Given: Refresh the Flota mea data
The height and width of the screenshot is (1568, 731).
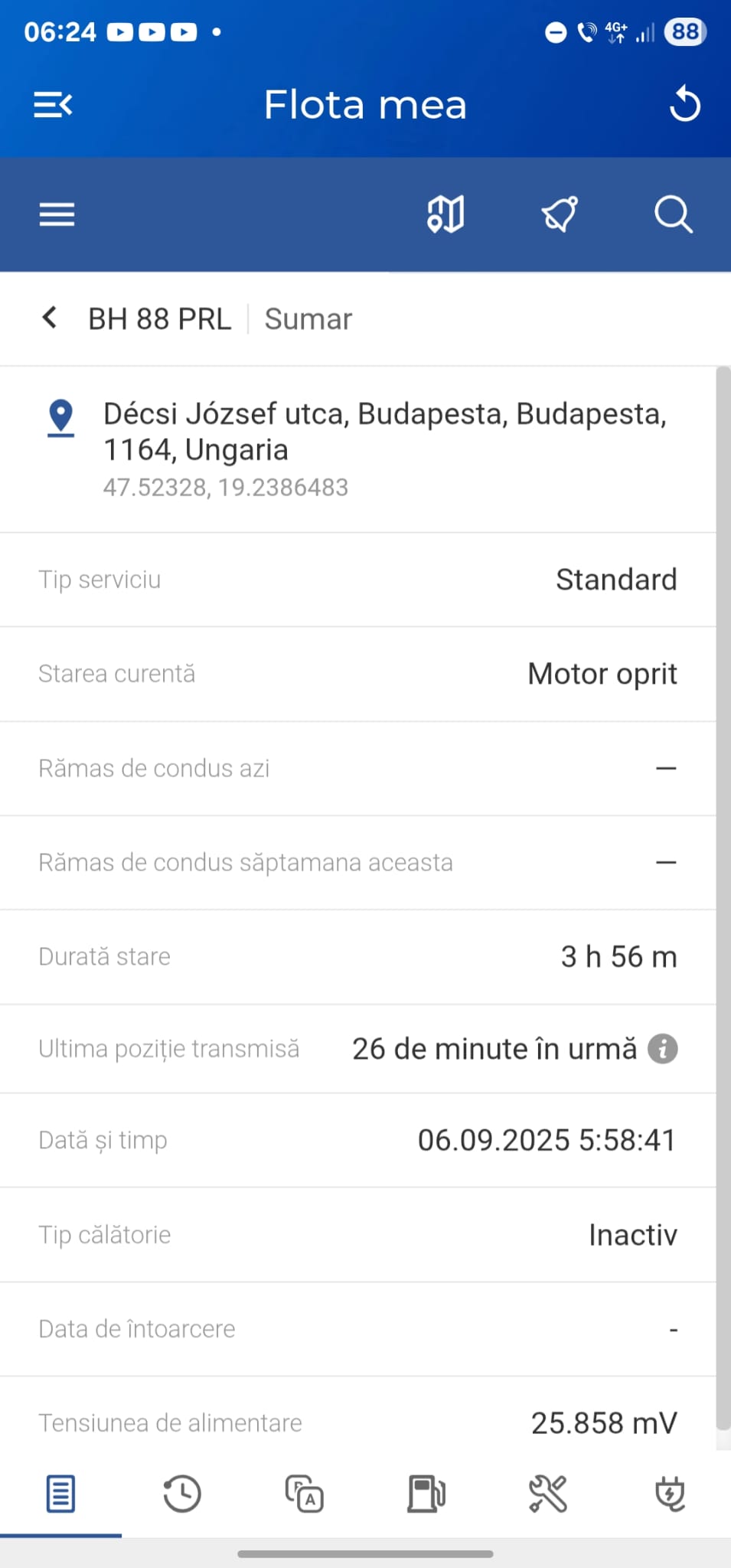Looking at the screenshot, I should (x=684, y=105).
